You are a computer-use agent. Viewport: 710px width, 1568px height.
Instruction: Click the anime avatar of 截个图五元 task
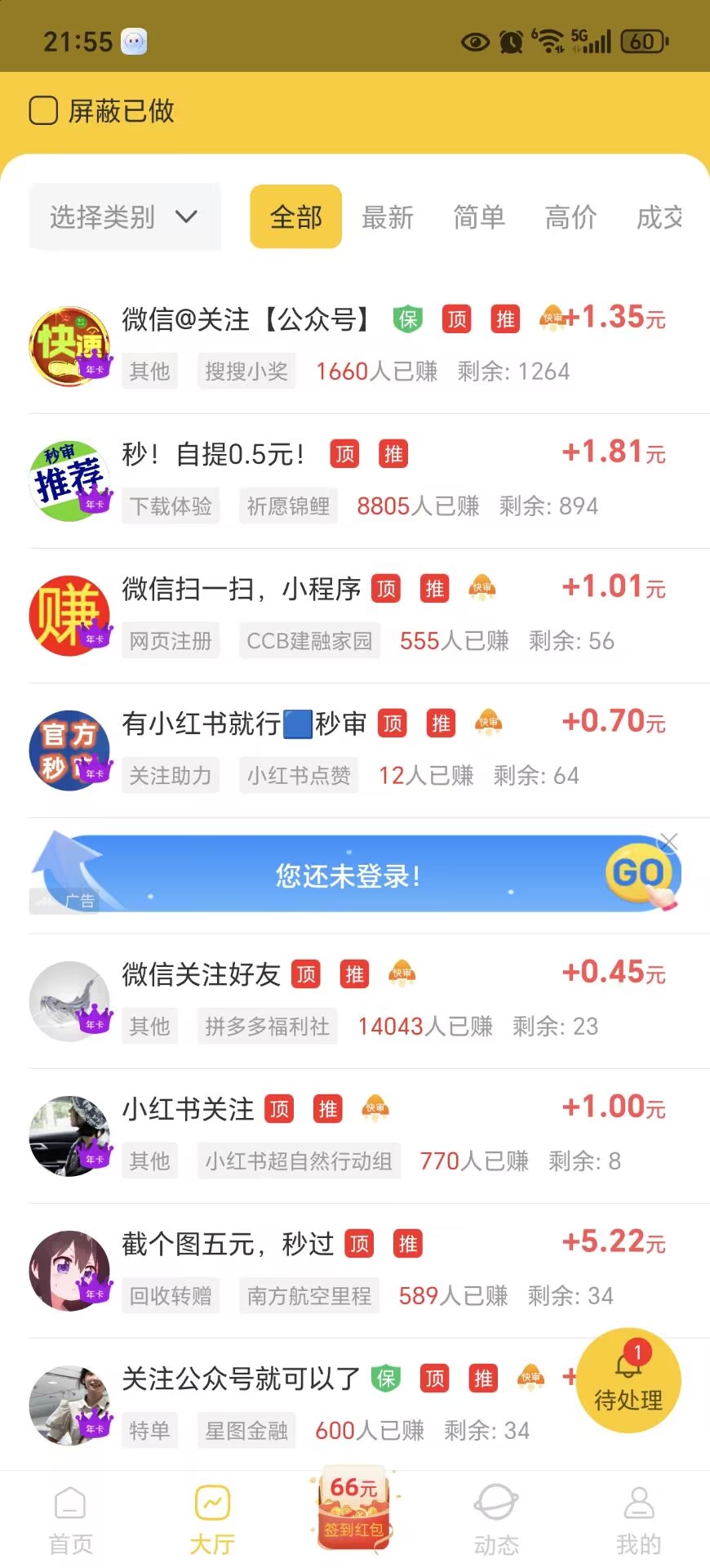coord(70,1270)
